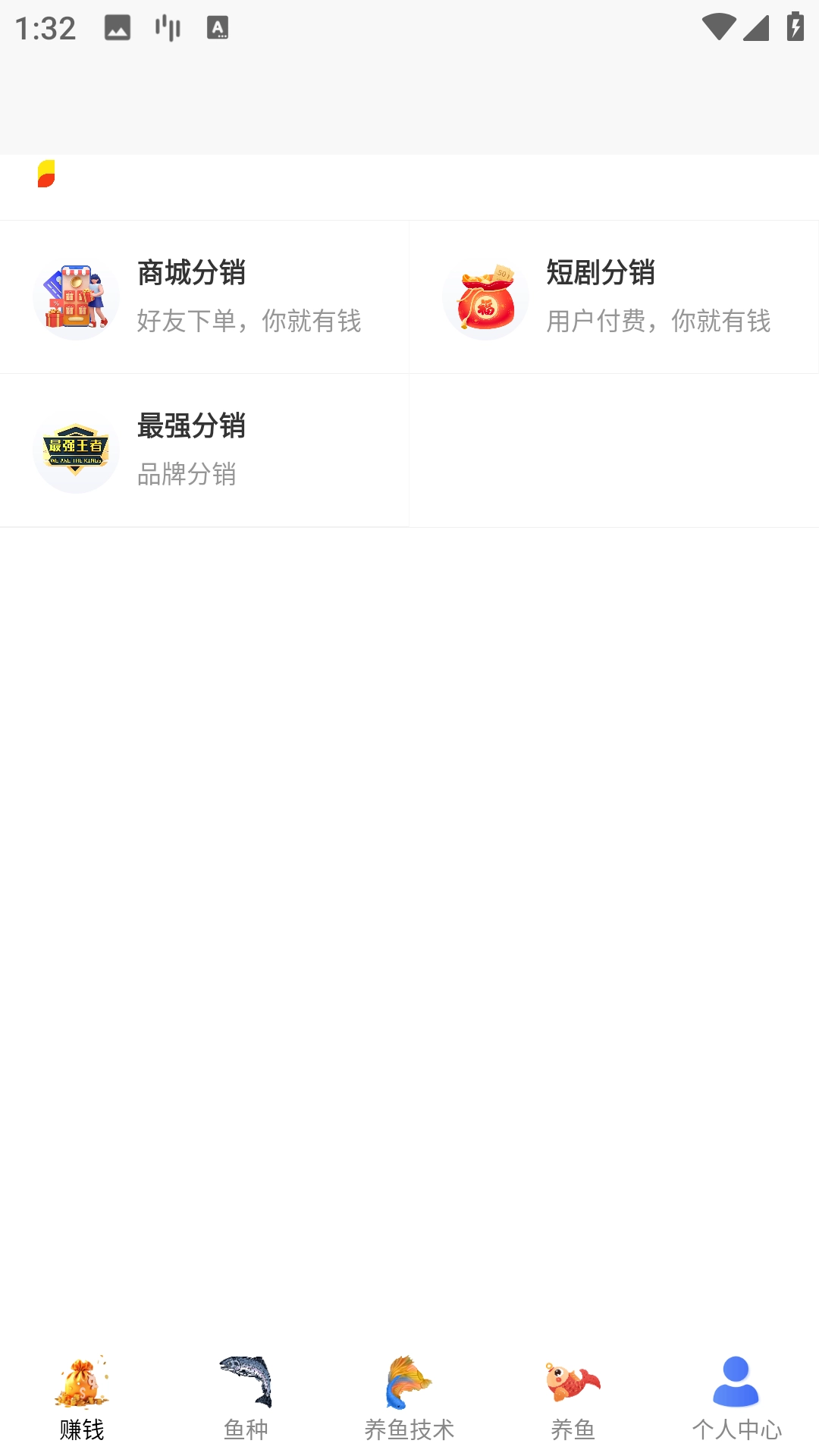This screenshot has height=1456, width=819.
Task: Open the 商城分销 card
Action: coord(205,297)
